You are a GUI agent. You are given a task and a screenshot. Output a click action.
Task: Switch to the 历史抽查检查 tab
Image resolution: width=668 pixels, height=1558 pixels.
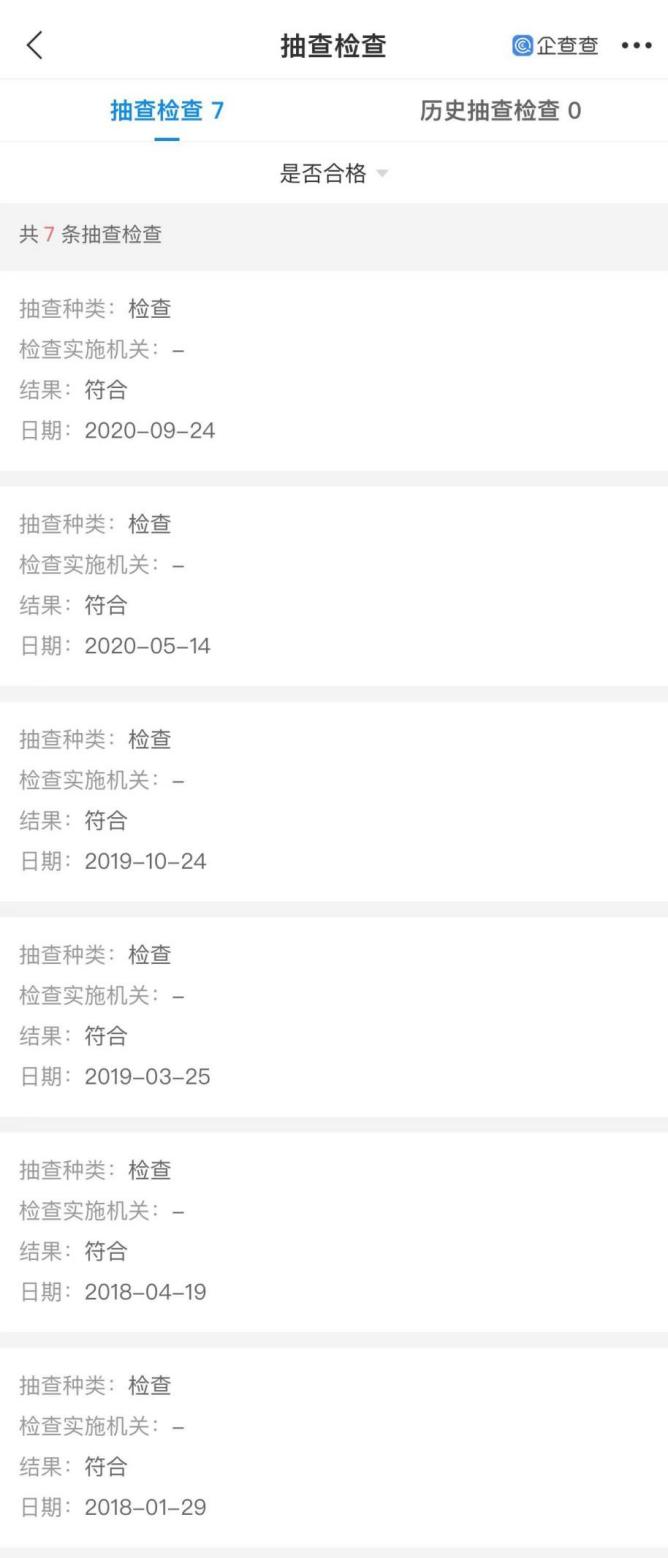click(x=500, y=110)
